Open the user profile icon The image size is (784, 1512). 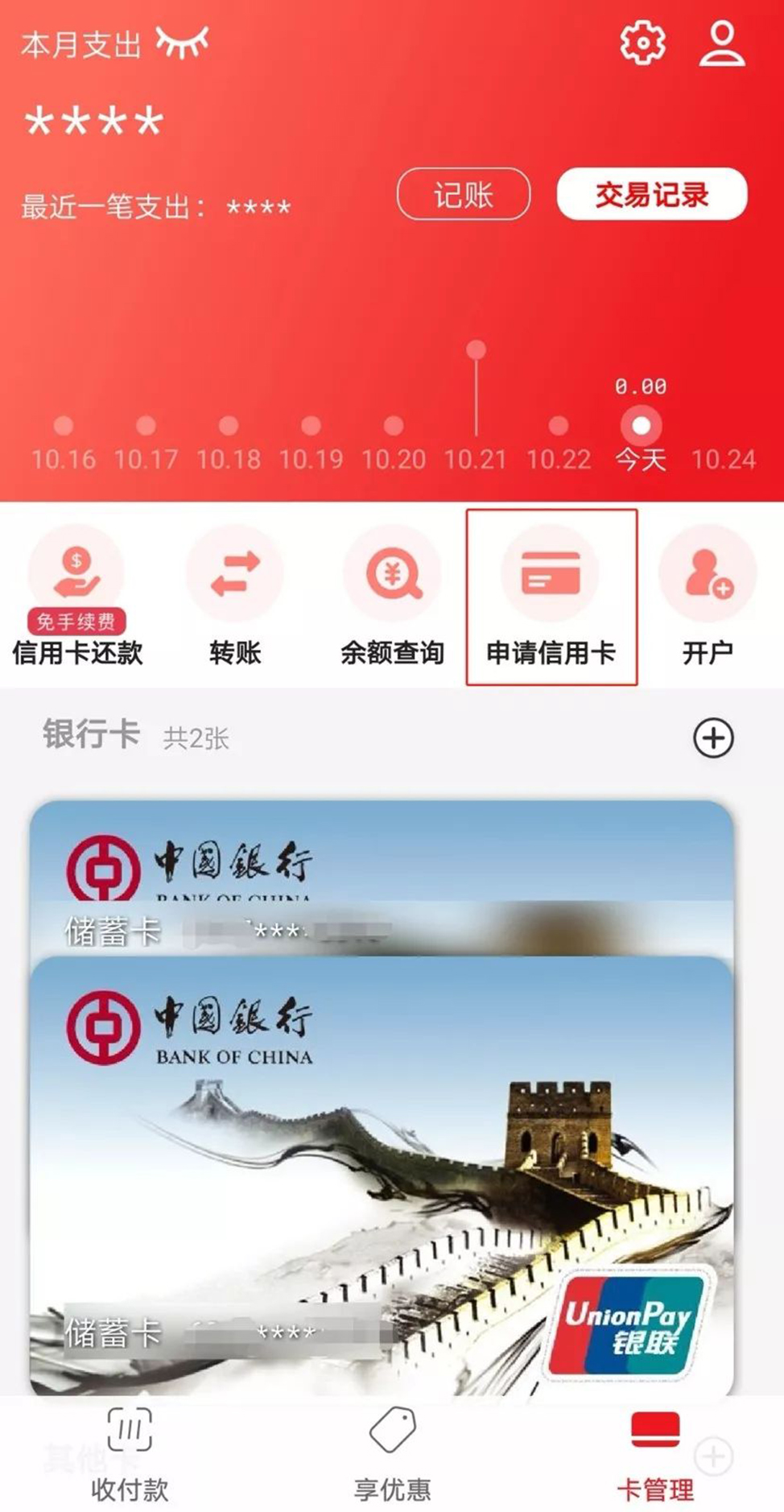(721, 43)
